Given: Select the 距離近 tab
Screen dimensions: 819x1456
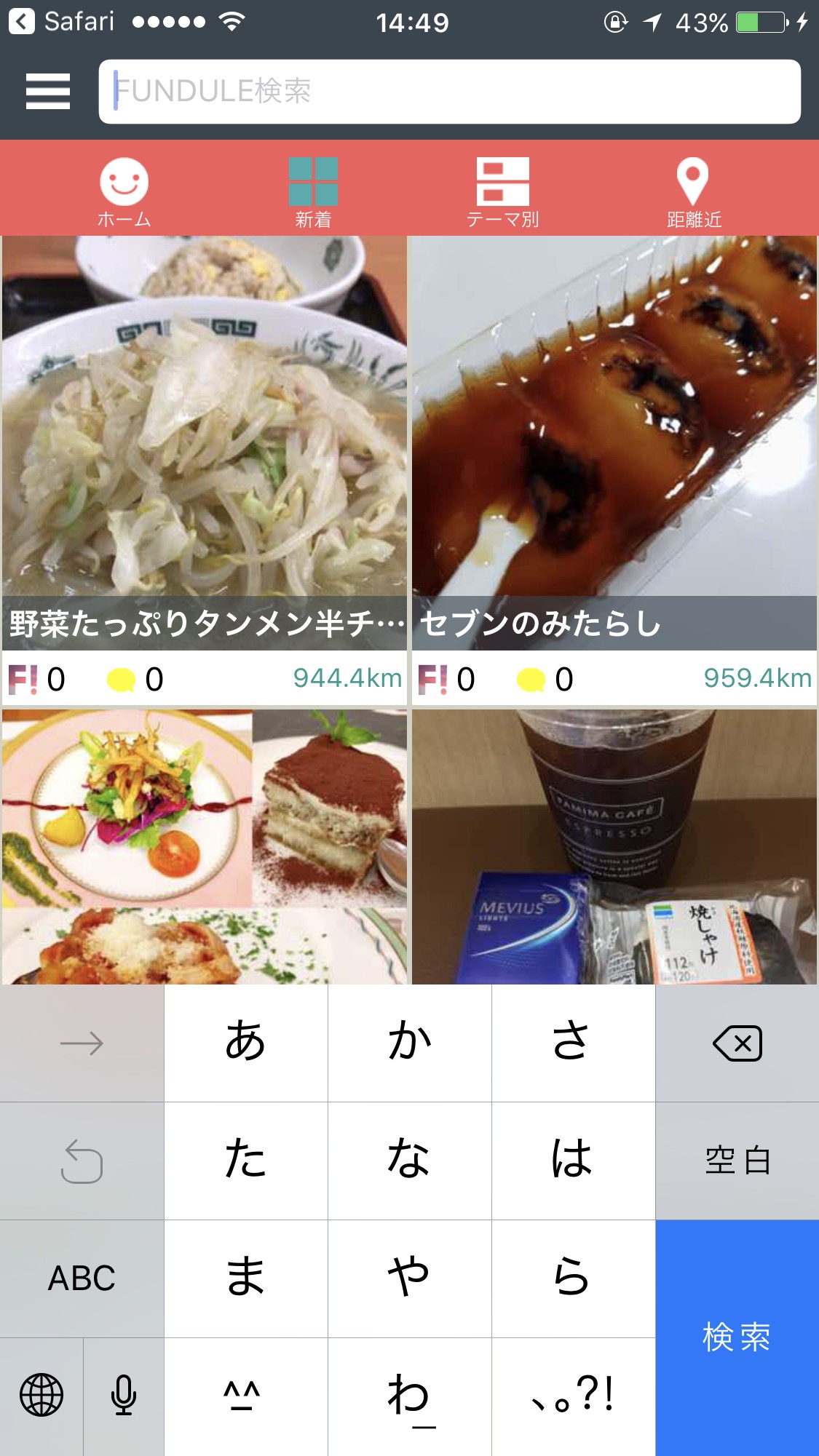Looking at the screenshot, I should tap(693, 191).
